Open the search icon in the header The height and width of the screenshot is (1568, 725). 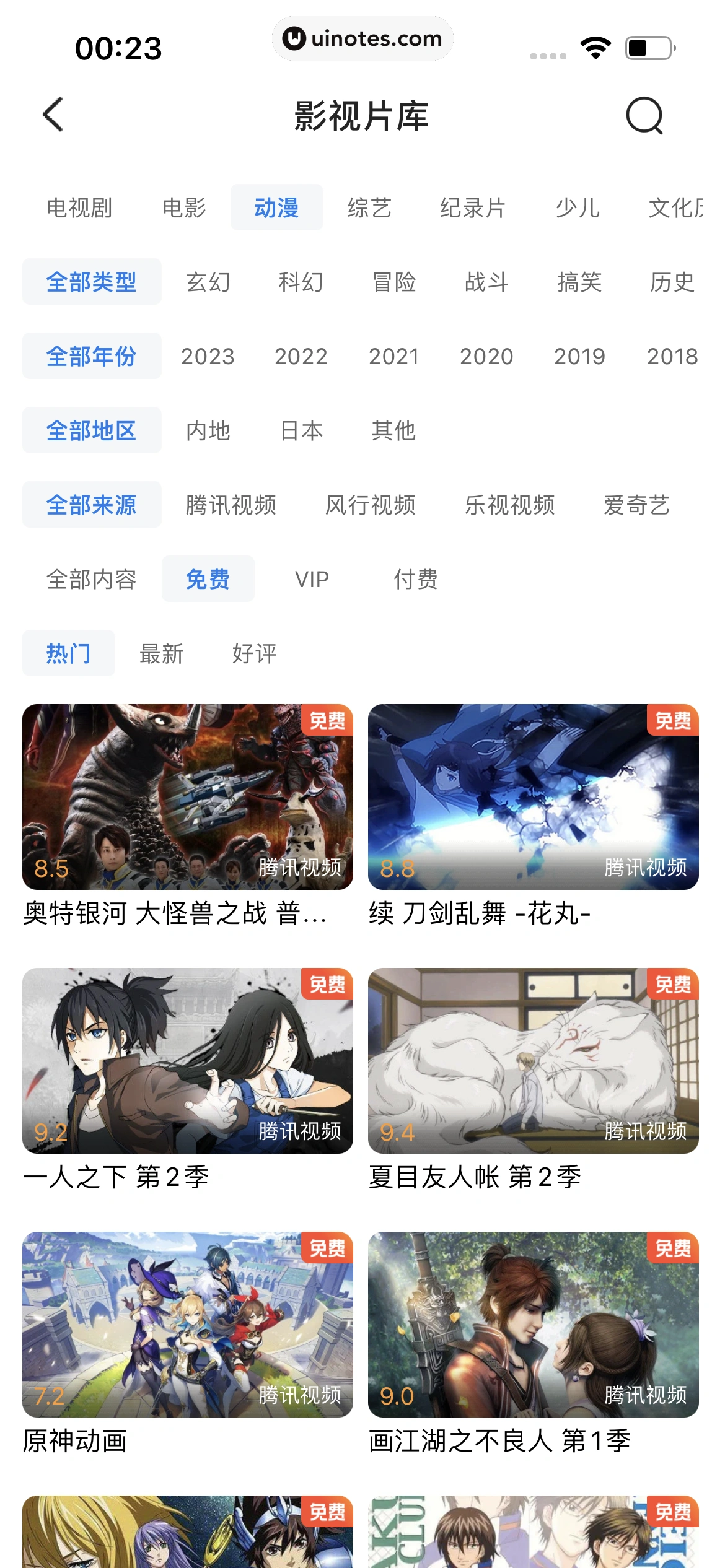[644, 115]
